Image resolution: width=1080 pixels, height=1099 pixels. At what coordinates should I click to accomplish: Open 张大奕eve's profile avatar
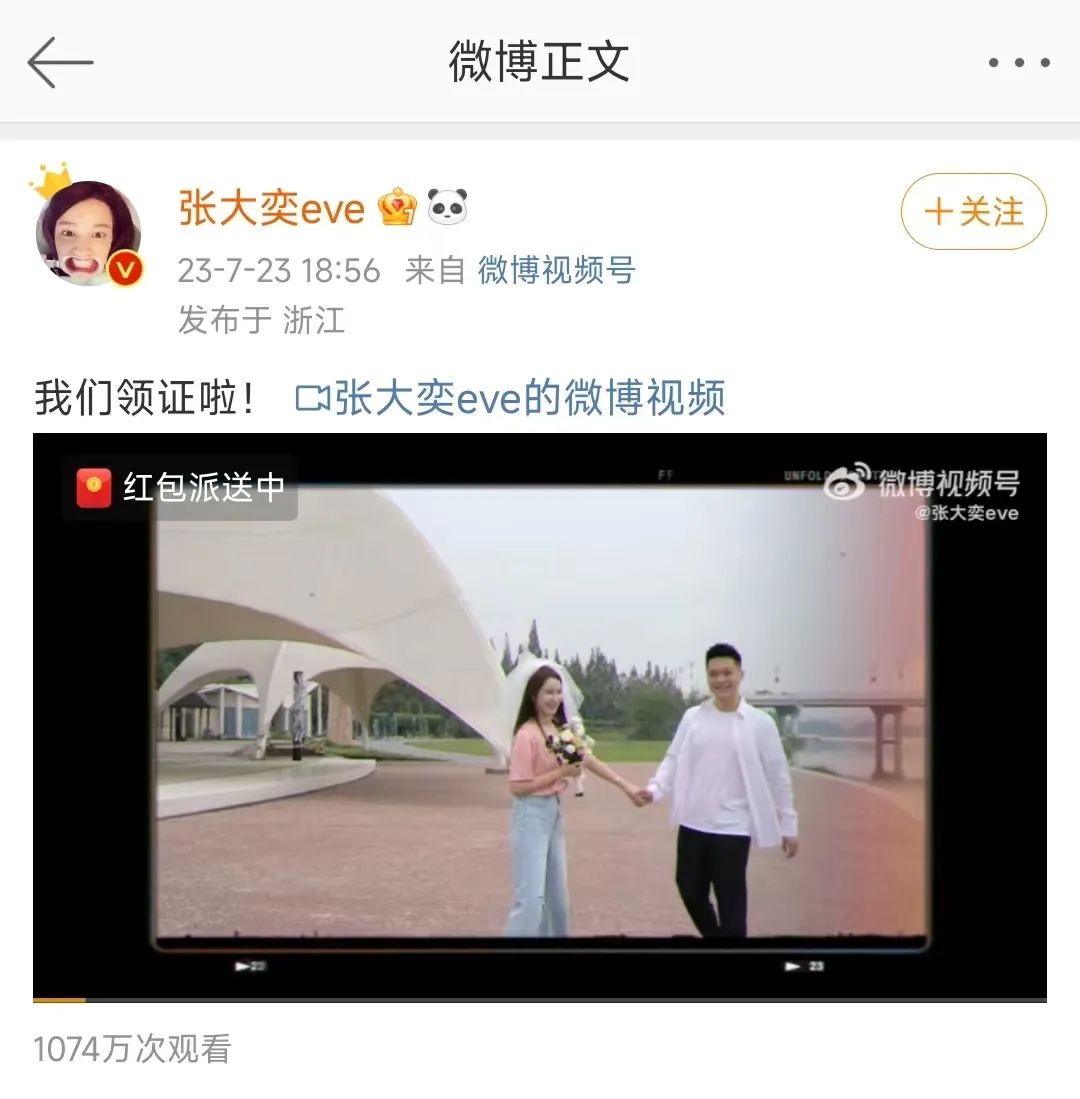point(89,233)
